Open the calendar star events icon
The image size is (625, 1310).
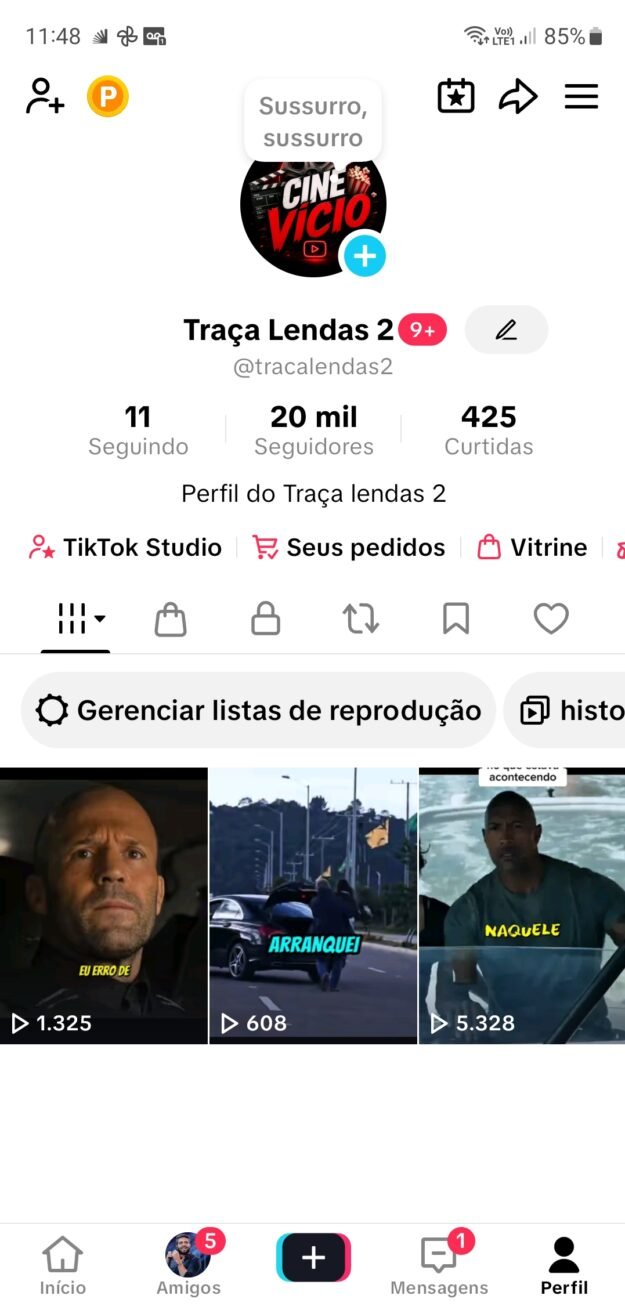click(456, 97)
